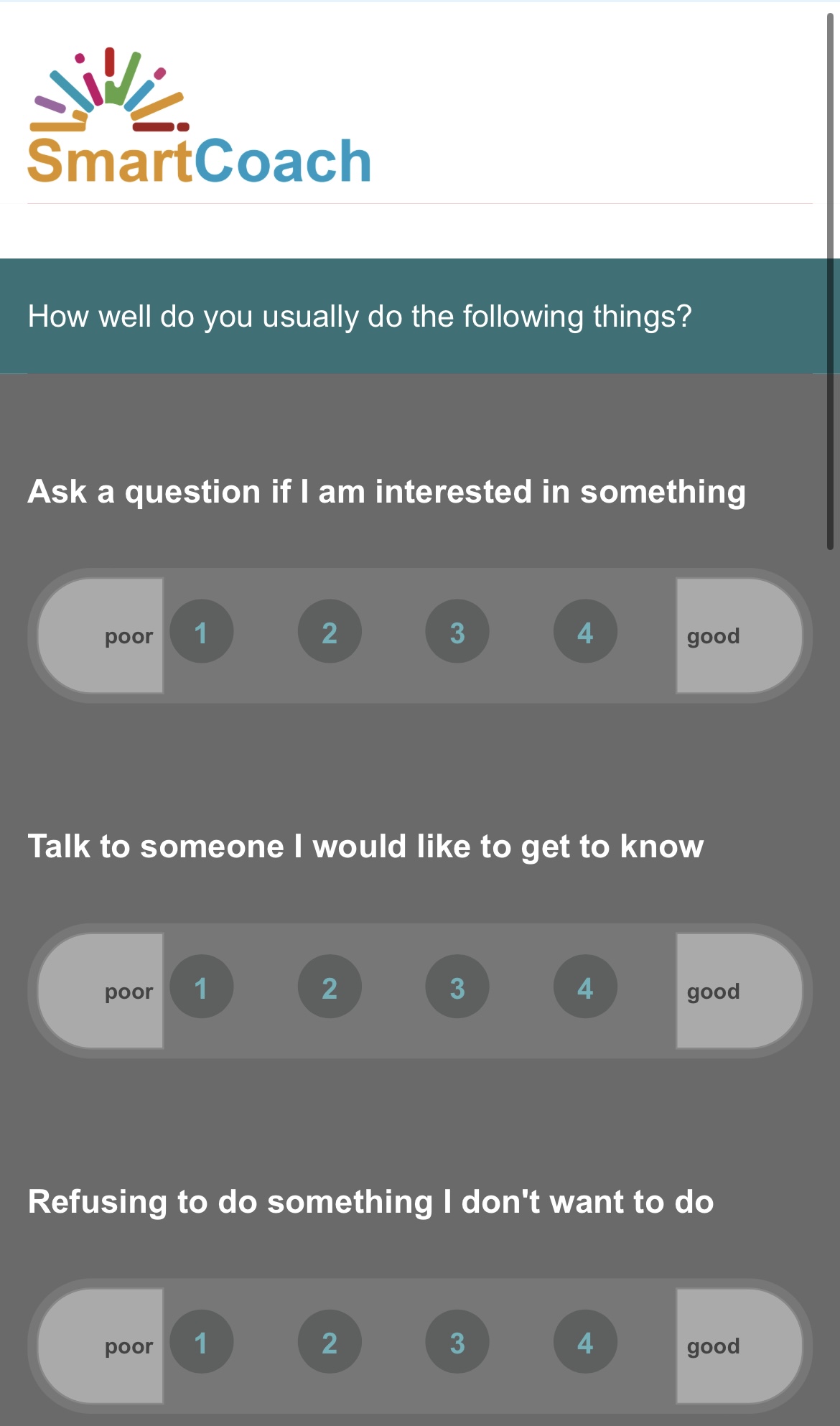Rate 'Talk to someone' as 2
Viewport: 840px width, 1426px height.
[330, 987]
